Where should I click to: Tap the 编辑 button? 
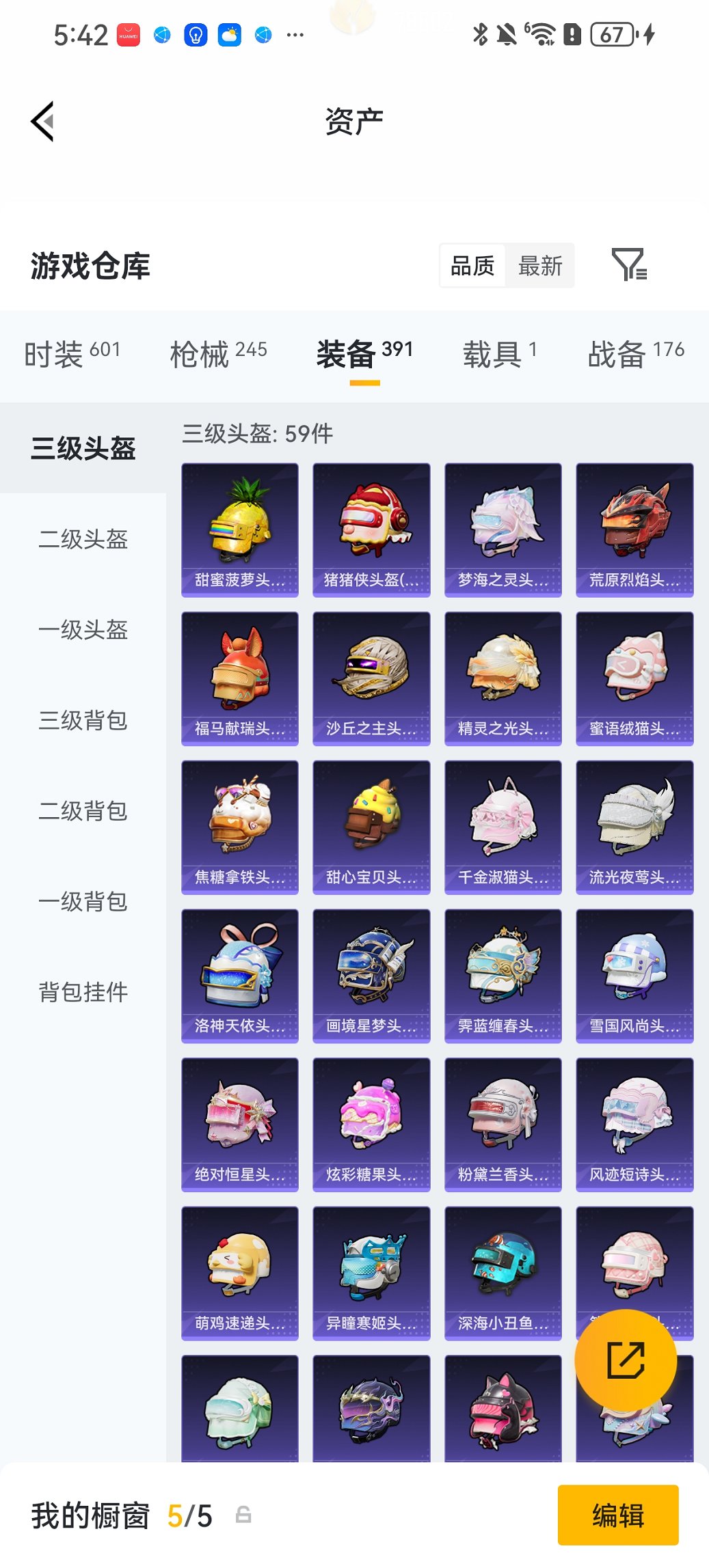pyautogui.click(x=617, y=1515)
